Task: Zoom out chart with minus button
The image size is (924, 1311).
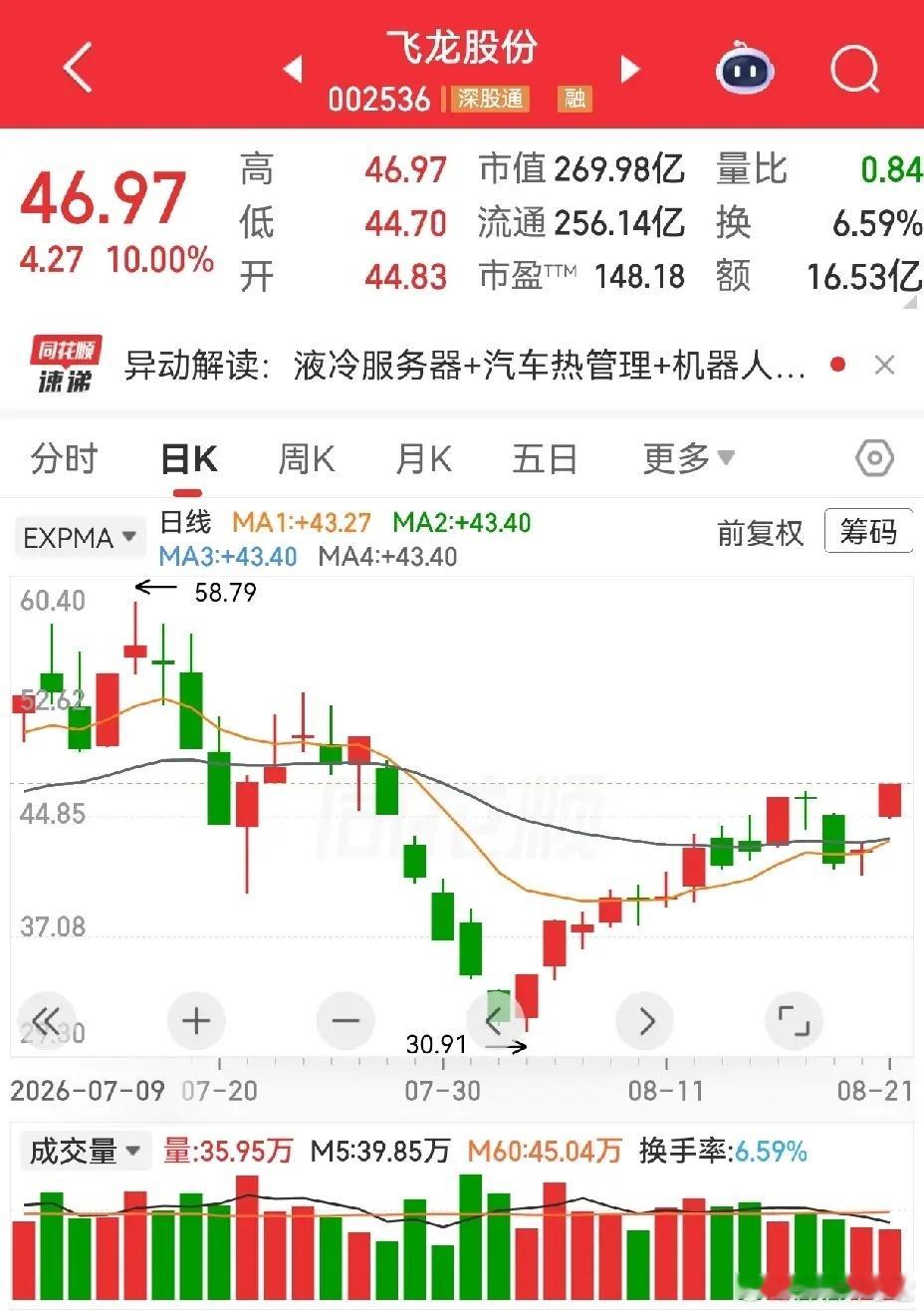Action: click(346, 1021)
